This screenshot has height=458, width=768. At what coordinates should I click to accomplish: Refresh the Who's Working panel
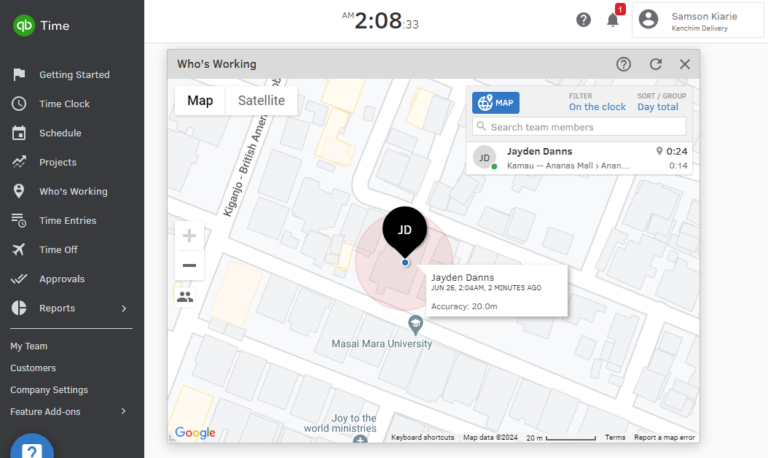[x=655, y=64]
